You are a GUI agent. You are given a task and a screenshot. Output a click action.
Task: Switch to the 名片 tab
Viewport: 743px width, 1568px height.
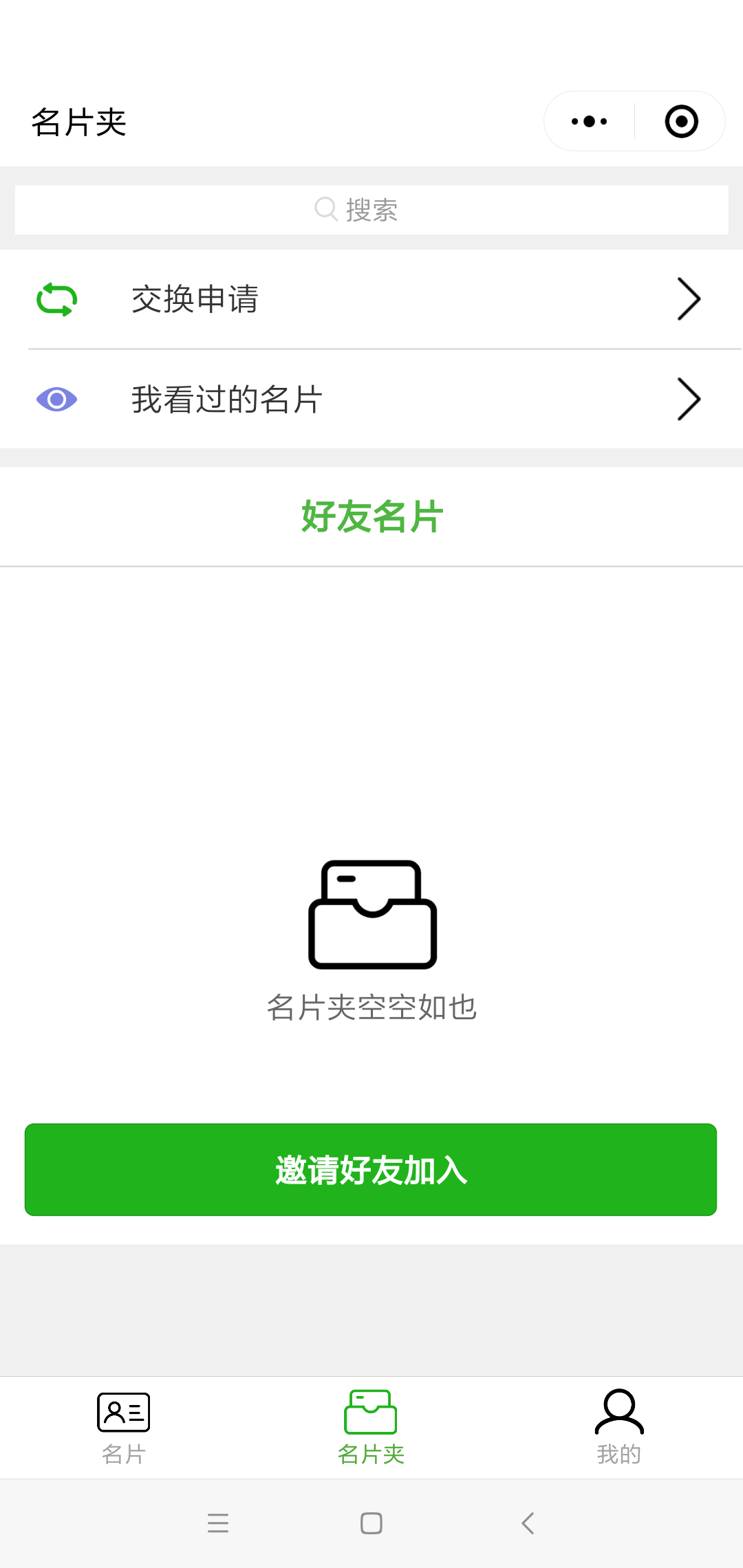pyautogui.click(x=124, y=1428)
